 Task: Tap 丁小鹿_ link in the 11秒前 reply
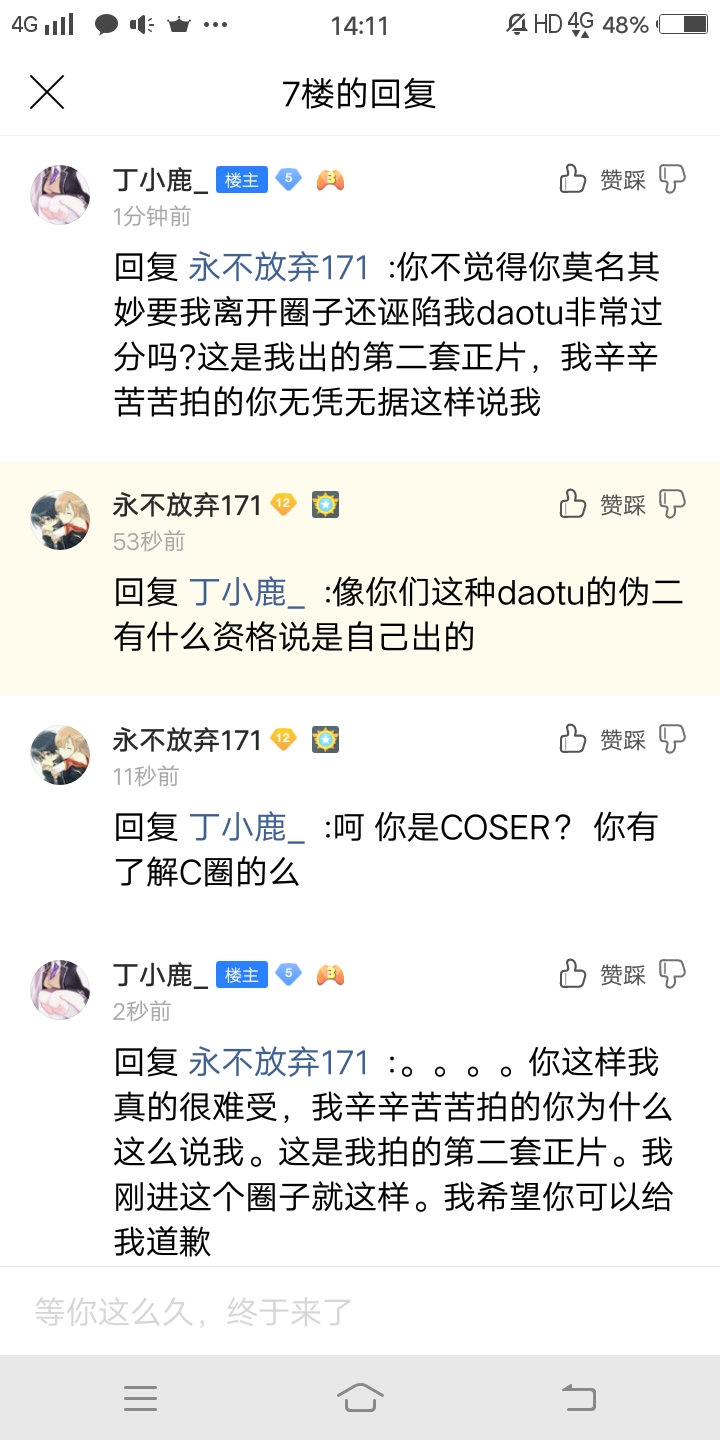[247, 828]
